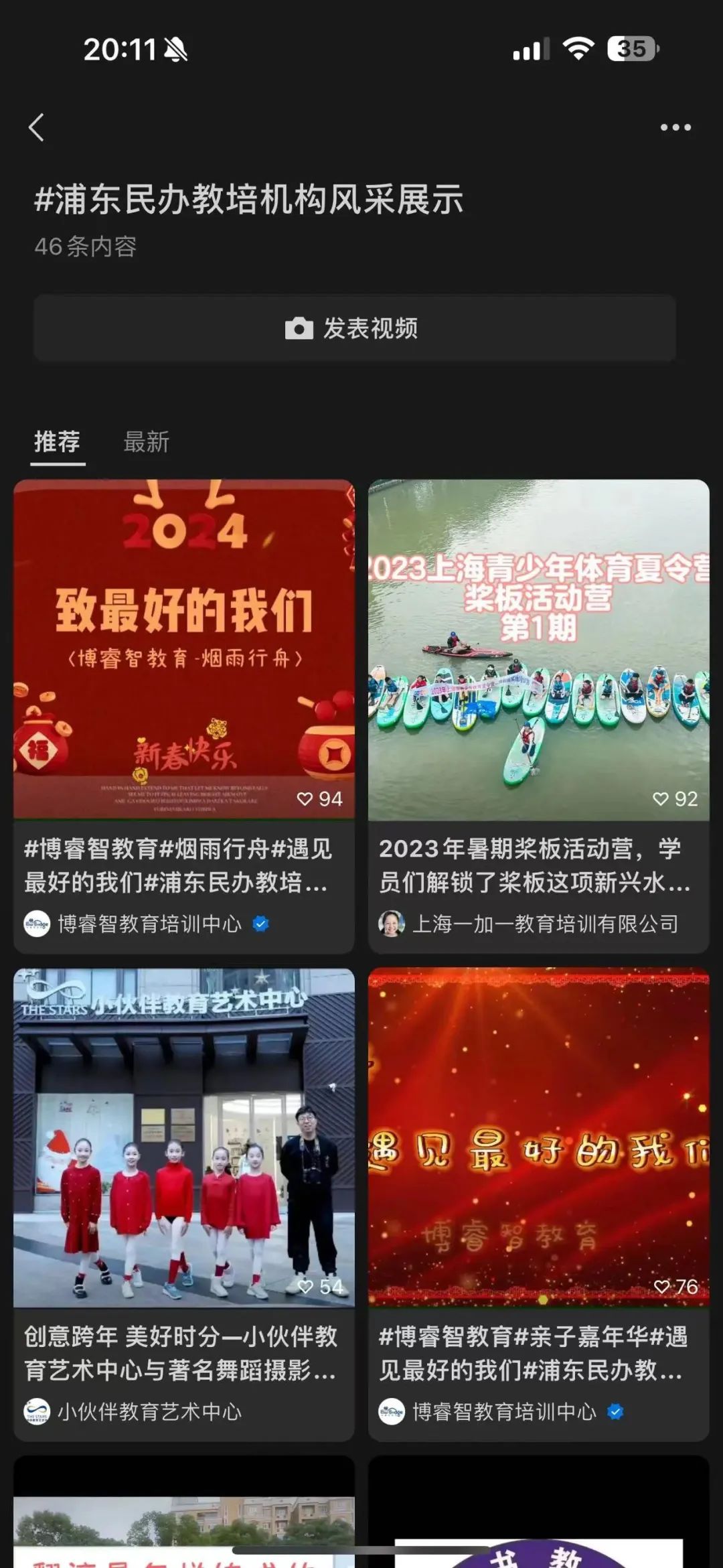The image size is (723, 1568).
Task: Like the paddleboard video with 92 likes
Action: [x=661, y=799]
